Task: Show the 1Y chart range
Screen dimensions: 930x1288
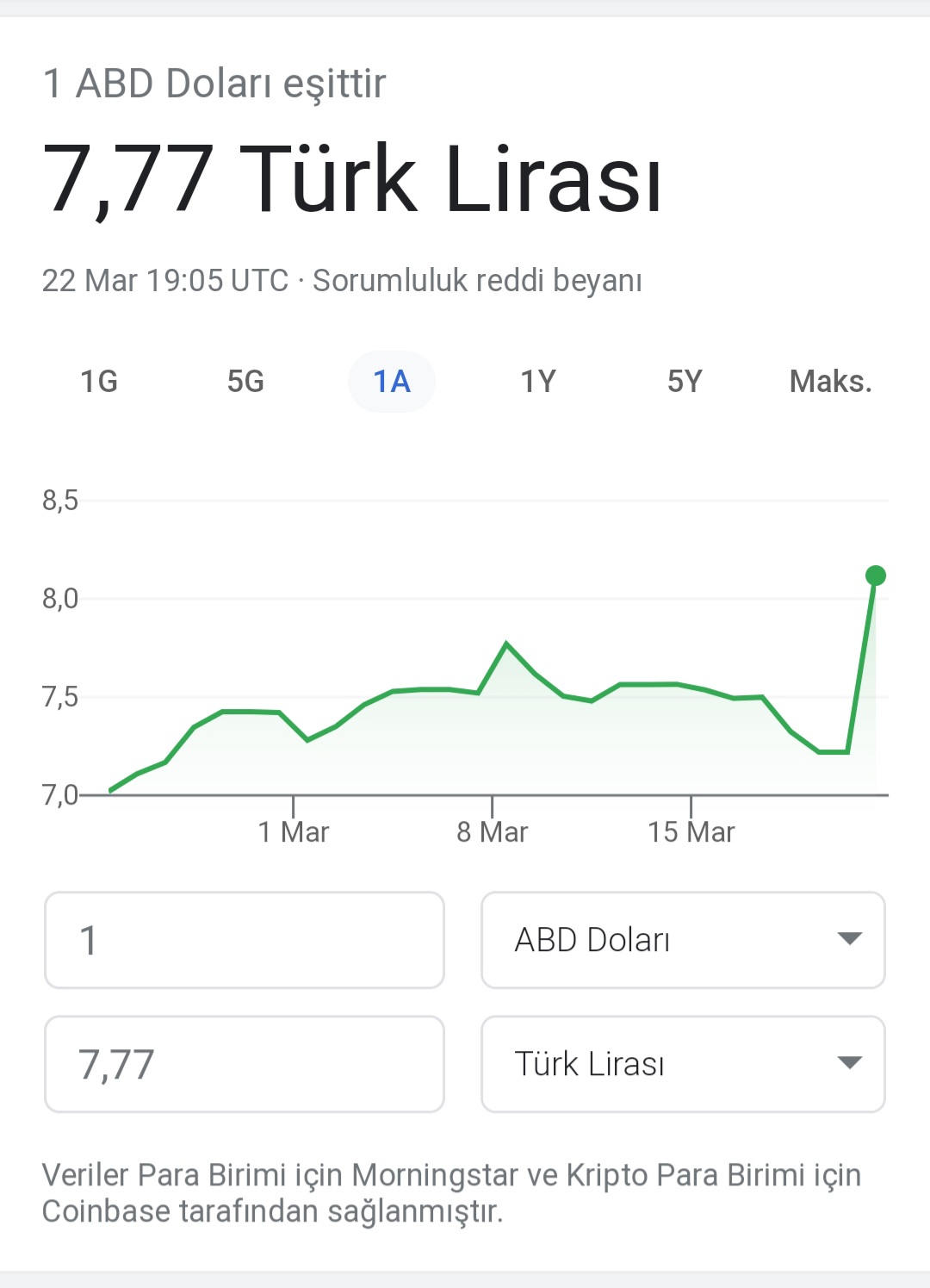Action: pos(538,381)
